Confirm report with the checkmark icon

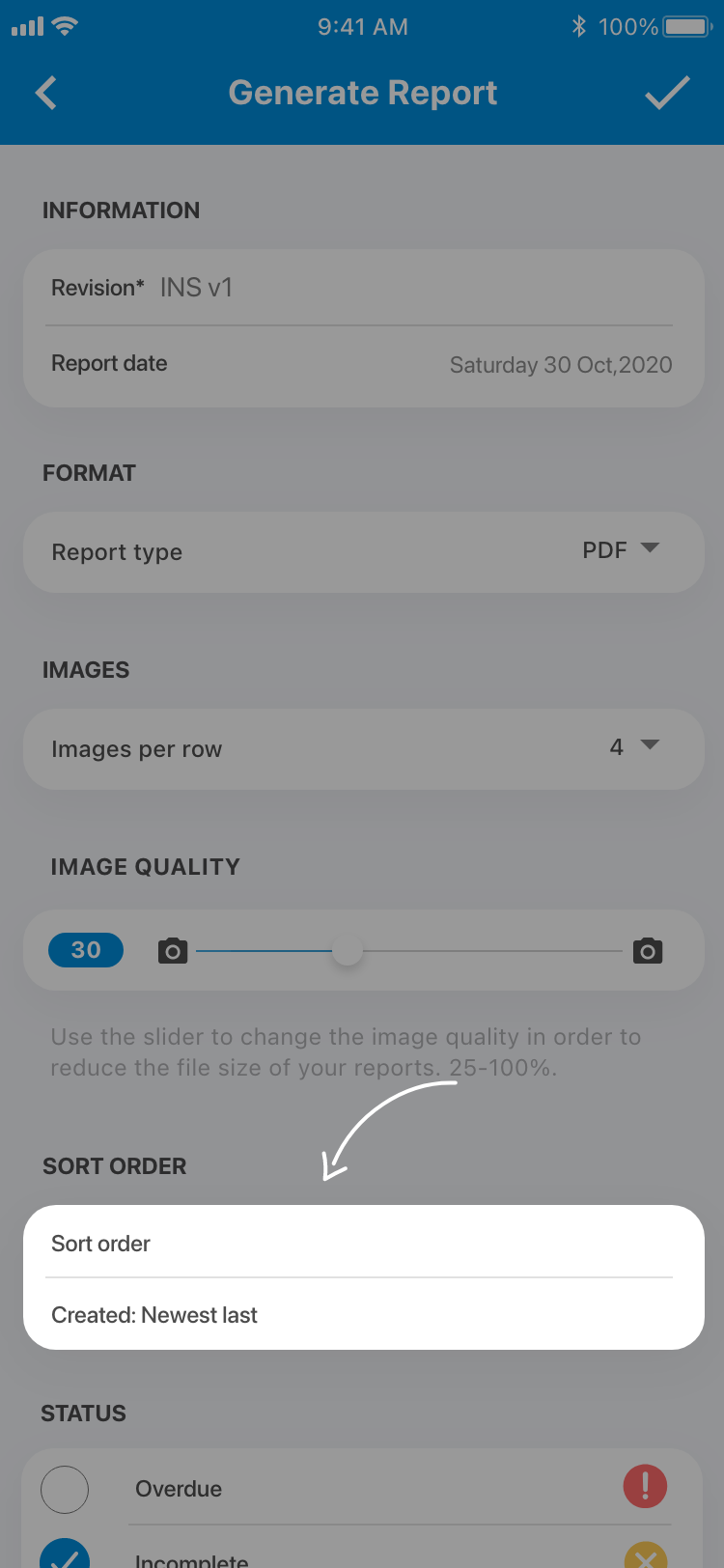(x=666, y=94)
